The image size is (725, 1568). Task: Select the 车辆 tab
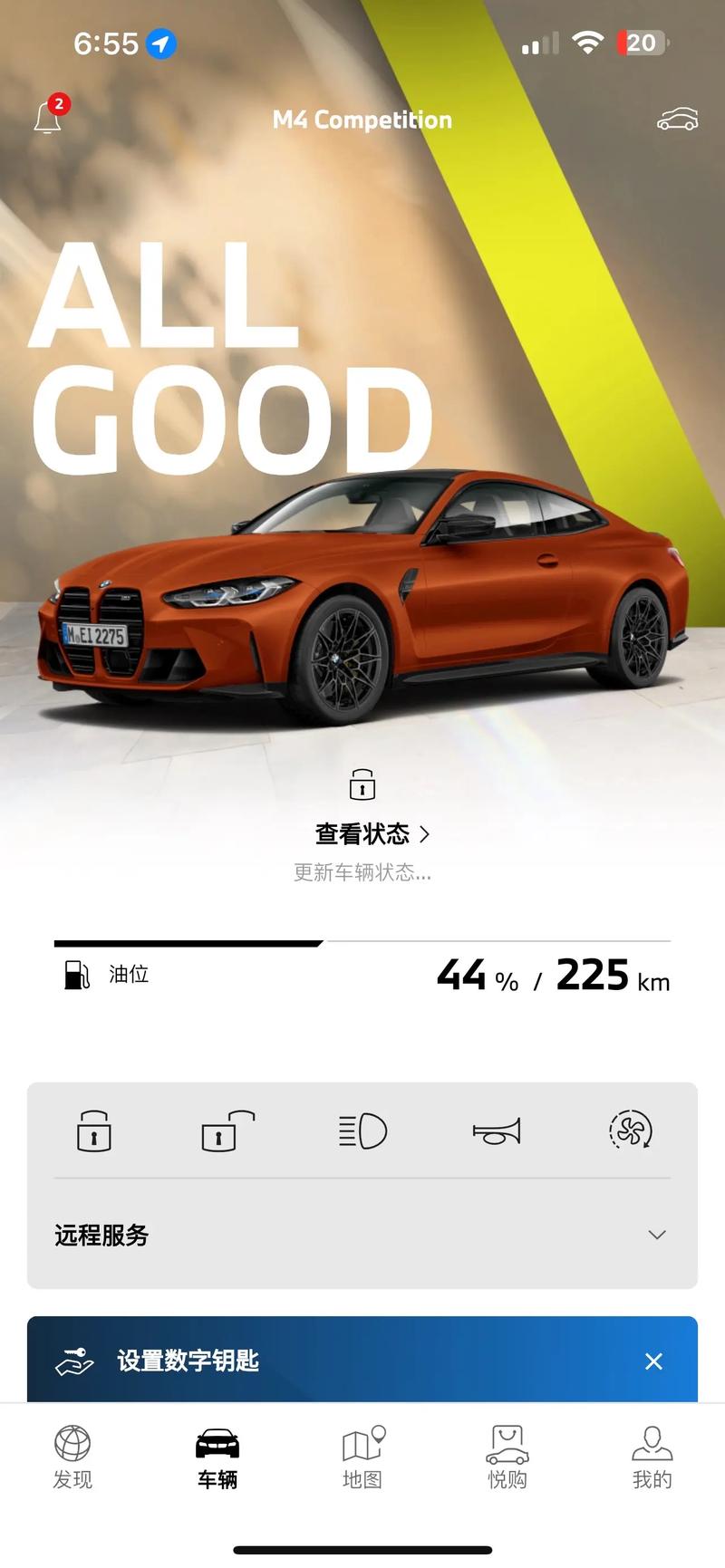point(217,1457)
